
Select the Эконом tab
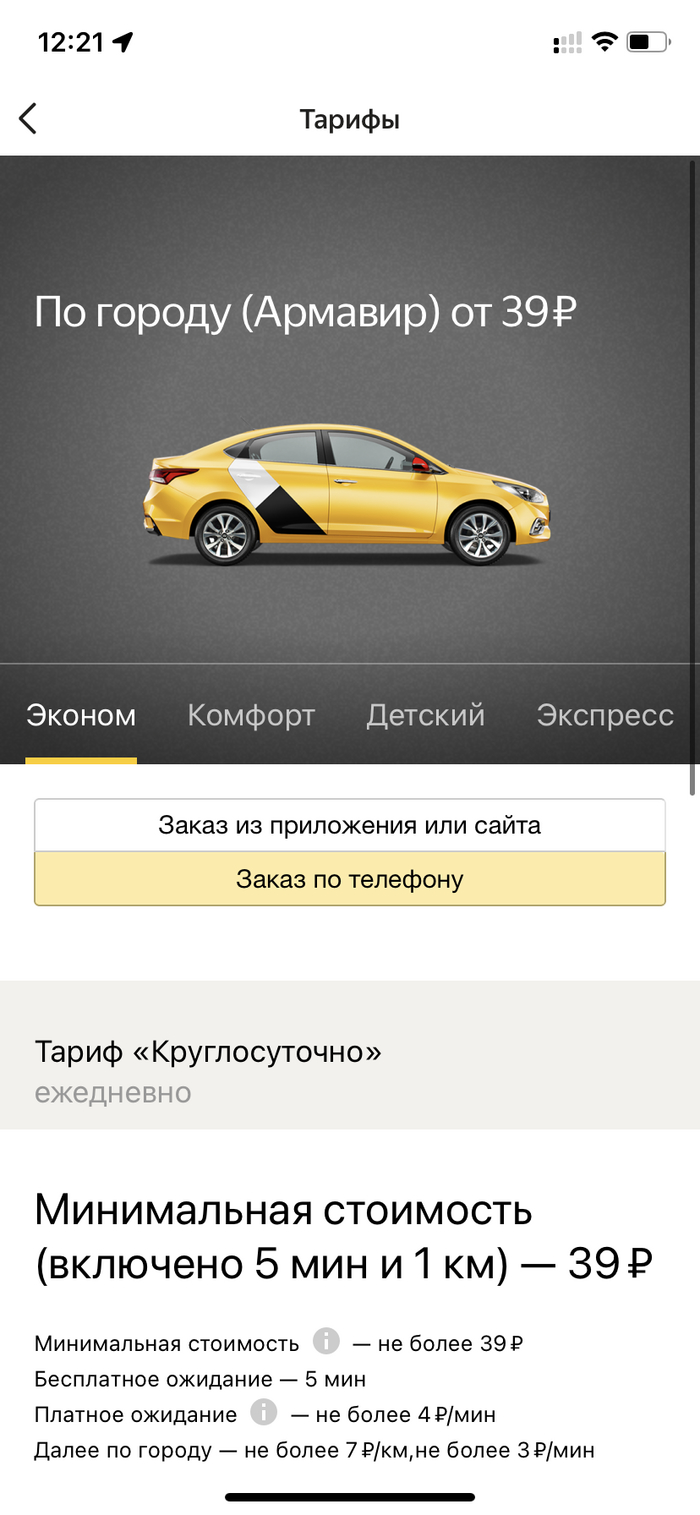pyautogui.click(x=81, y=716)
